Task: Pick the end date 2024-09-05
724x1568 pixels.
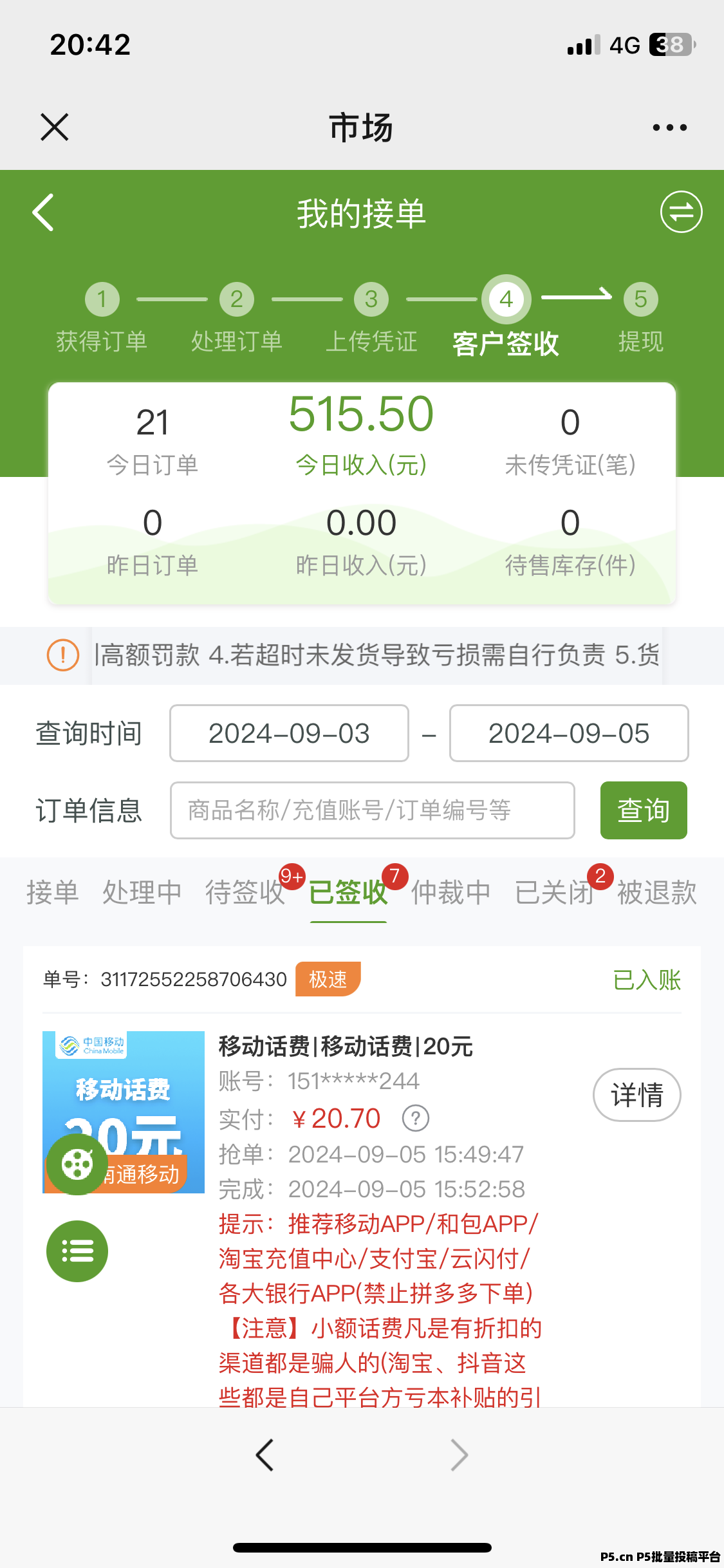Action: click(569, 733)
